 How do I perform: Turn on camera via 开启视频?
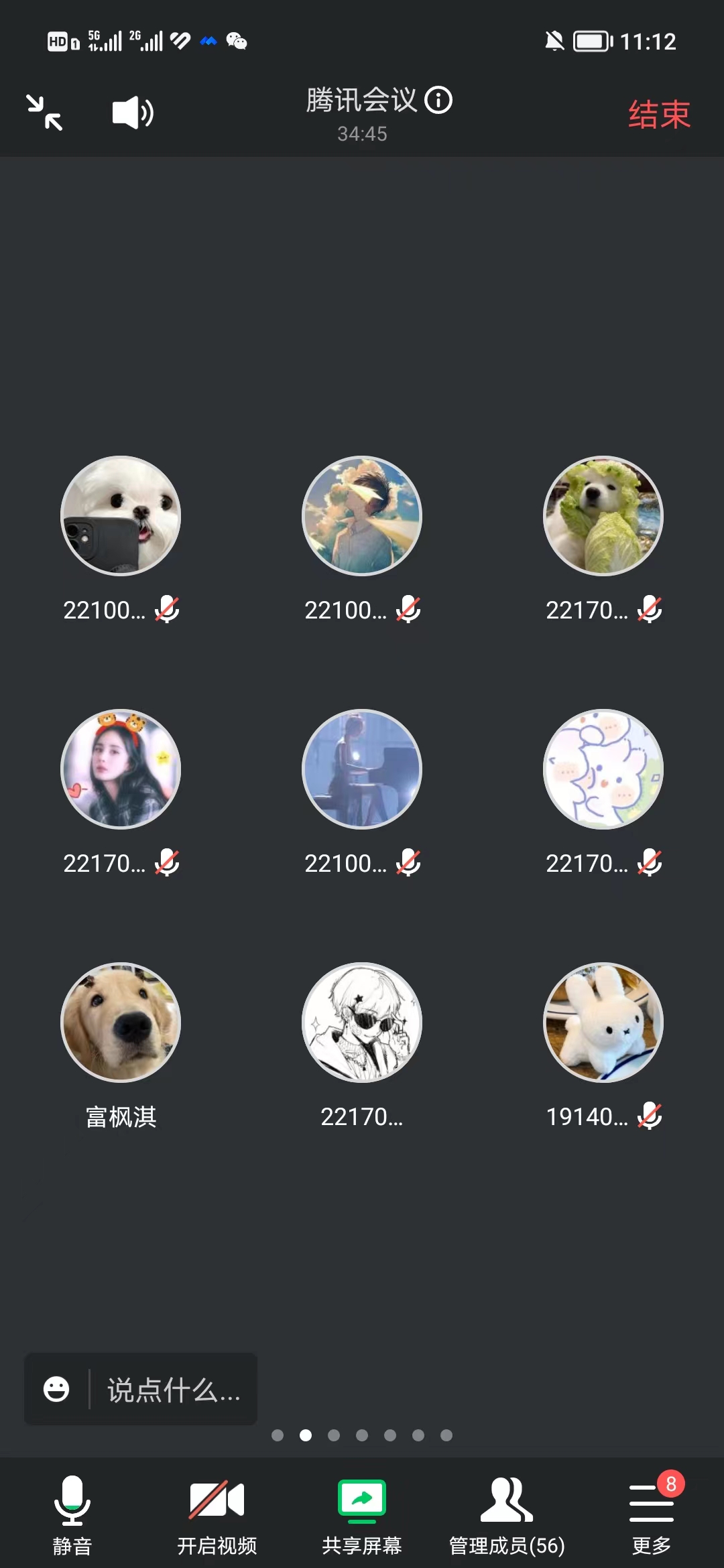(217, 1514)
